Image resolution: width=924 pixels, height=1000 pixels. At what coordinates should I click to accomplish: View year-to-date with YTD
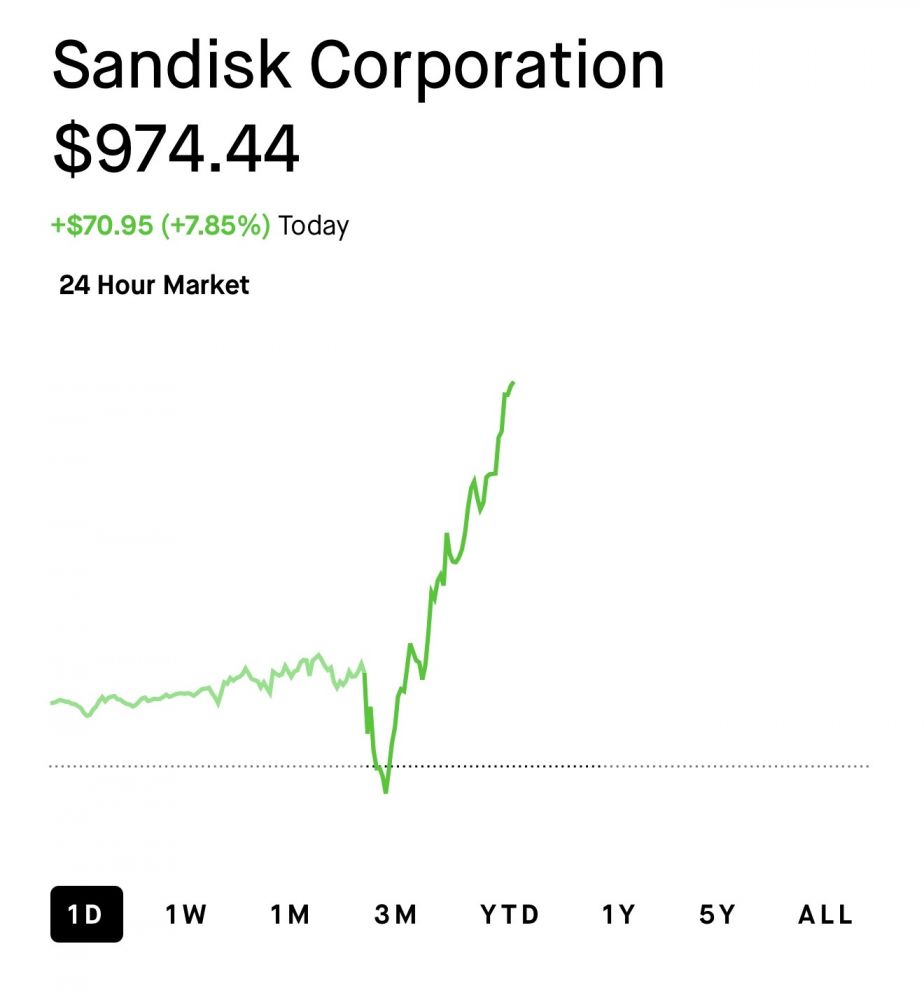coord(509,914)
